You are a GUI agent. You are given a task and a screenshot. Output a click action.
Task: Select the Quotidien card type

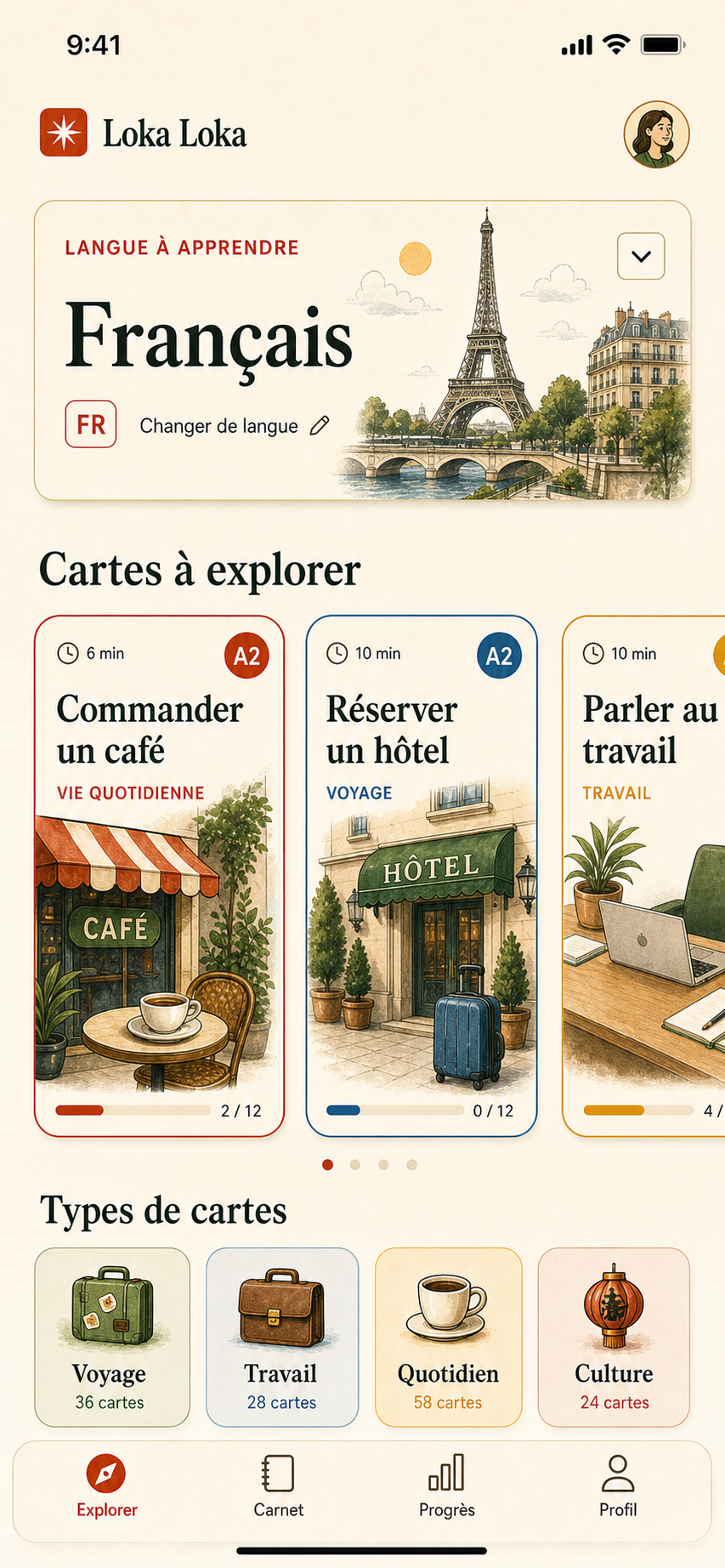pos(448,1337)
